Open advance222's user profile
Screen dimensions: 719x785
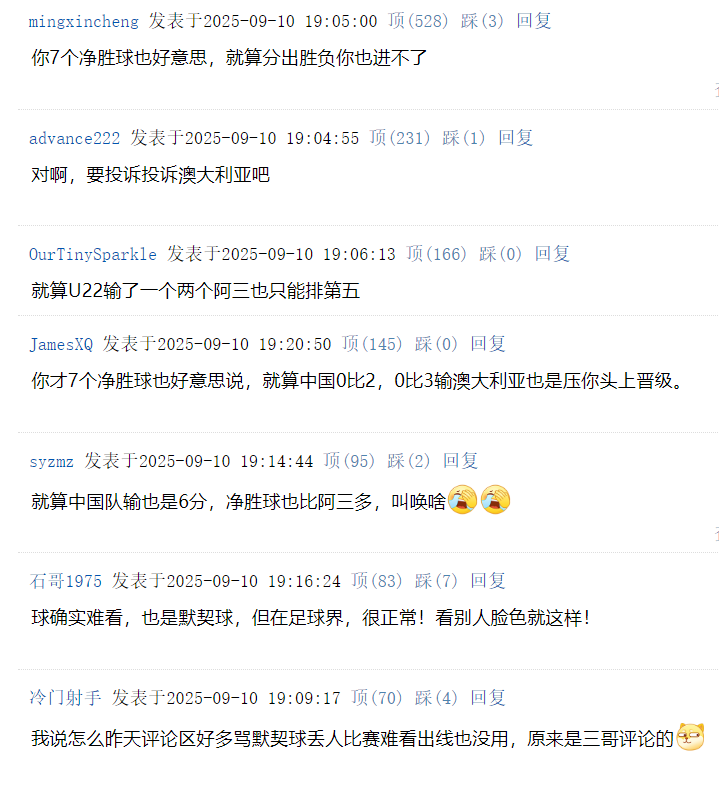tap(74, 138)
